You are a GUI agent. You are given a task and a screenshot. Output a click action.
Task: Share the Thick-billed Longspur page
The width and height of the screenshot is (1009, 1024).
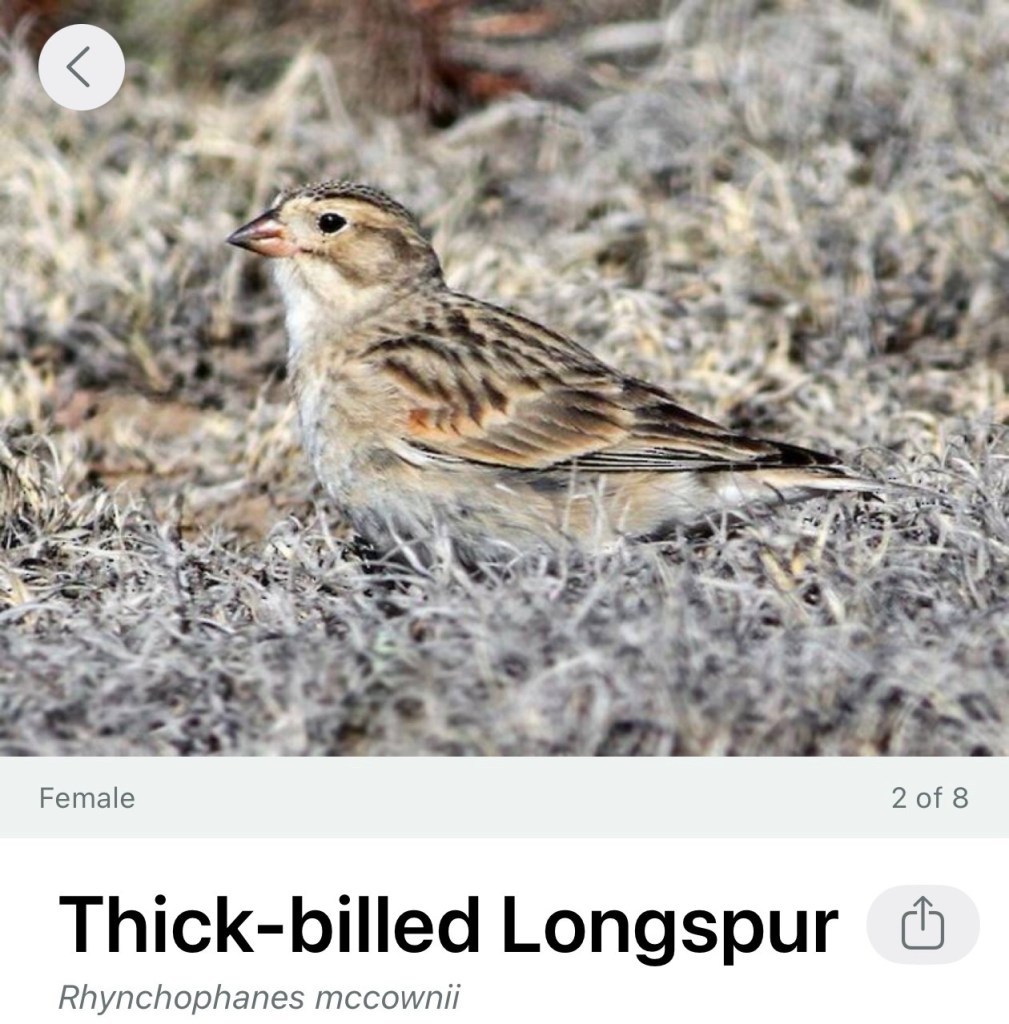922,924
